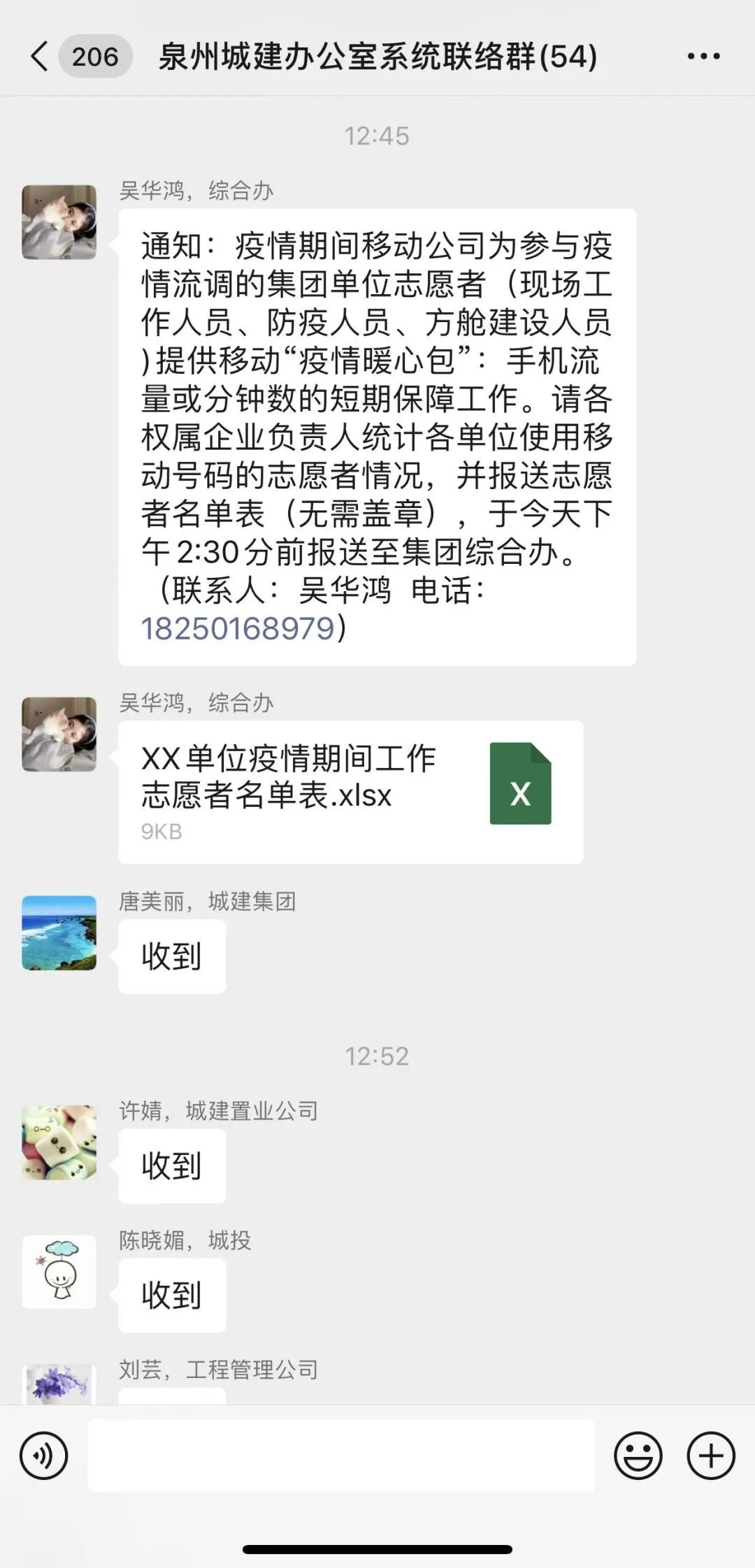Screen dimensions: 755x1568
Task: View 唐美丽's profile via ocean avatar
Action: pyautogui.click(x=59, y=933)
